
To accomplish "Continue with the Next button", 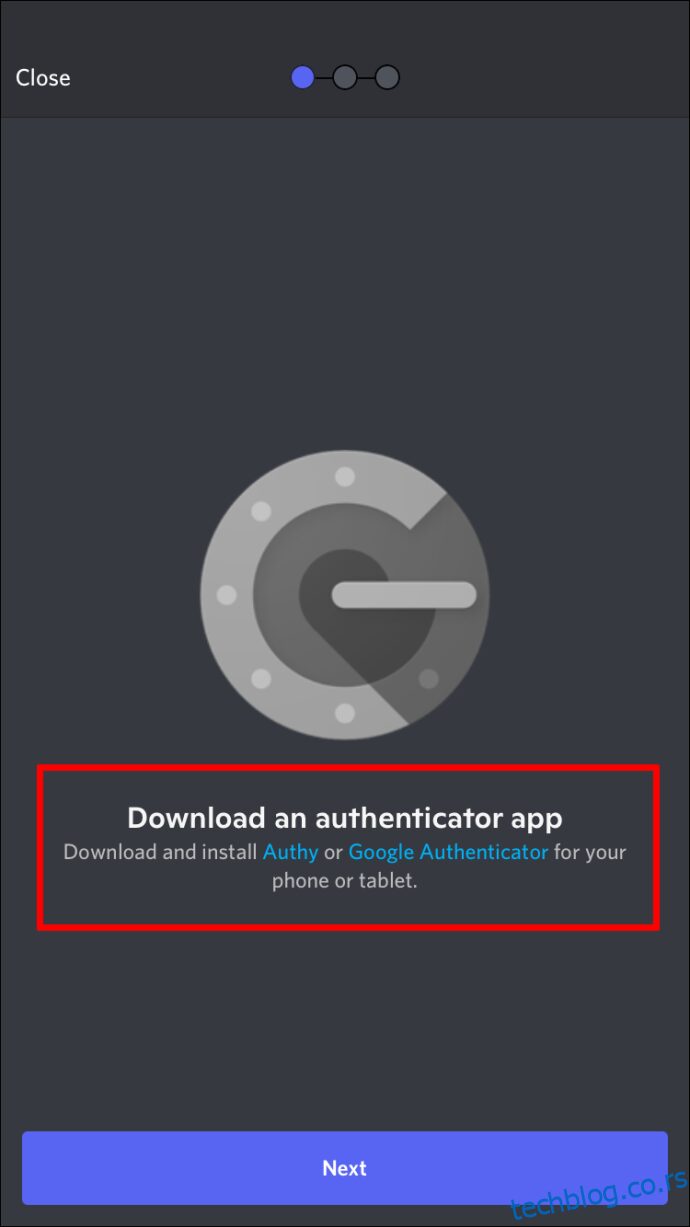I will 345,1168.
